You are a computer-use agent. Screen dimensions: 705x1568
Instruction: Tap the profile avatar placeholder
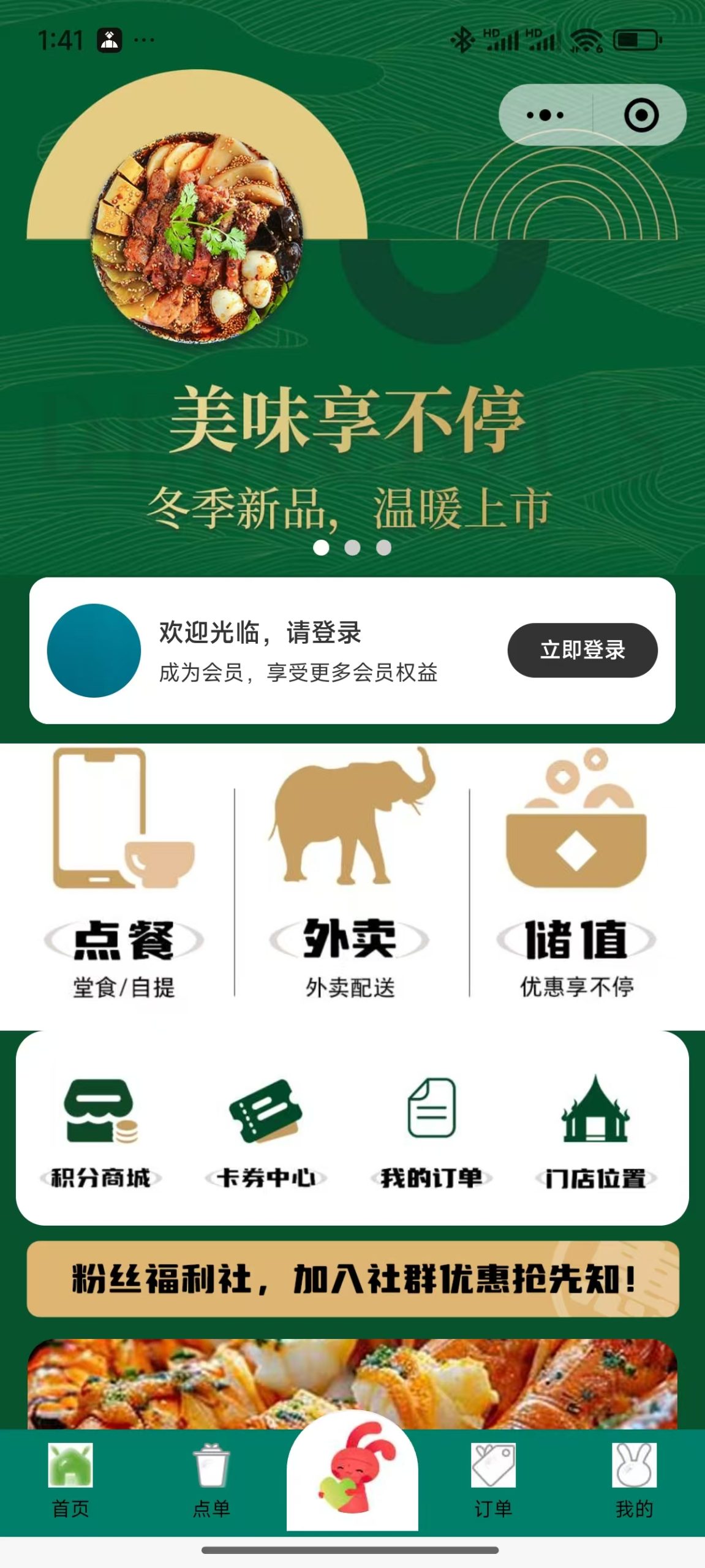click(x=94, y=650)
